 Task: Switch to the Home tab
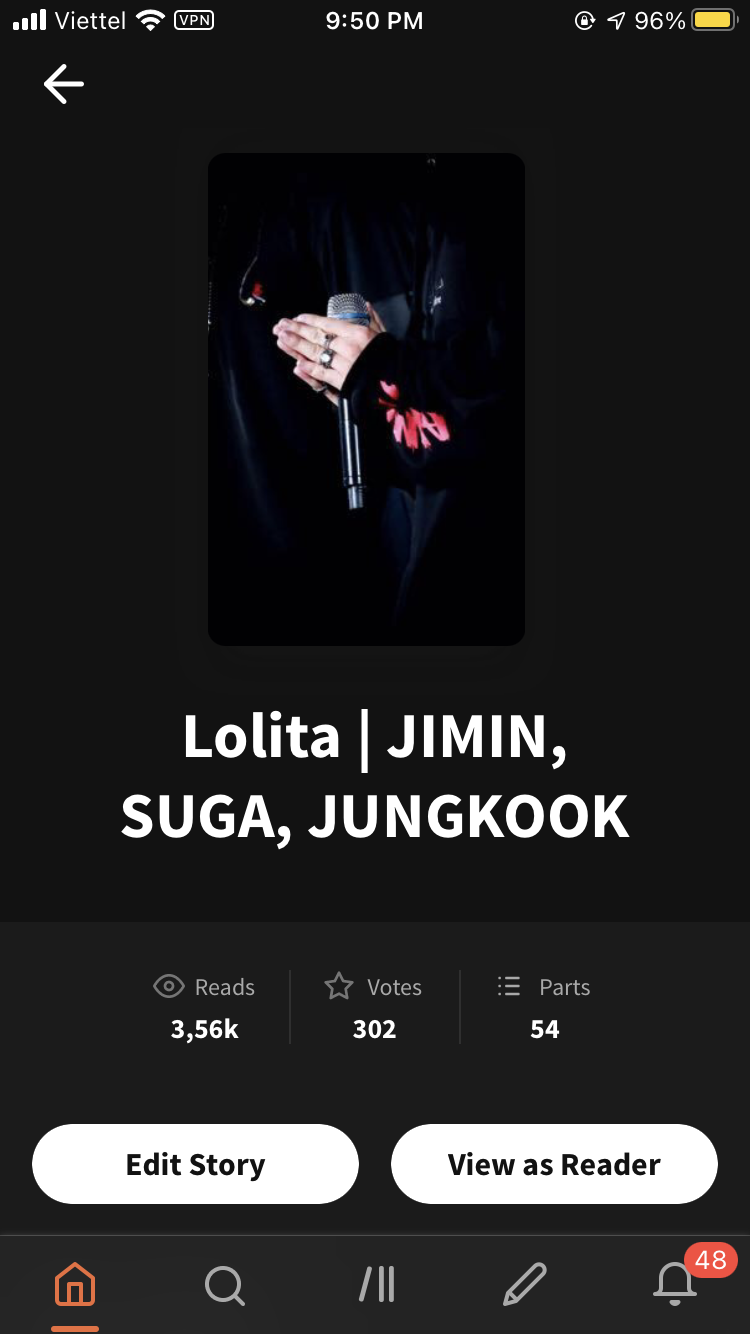(x=75, y=1284)
